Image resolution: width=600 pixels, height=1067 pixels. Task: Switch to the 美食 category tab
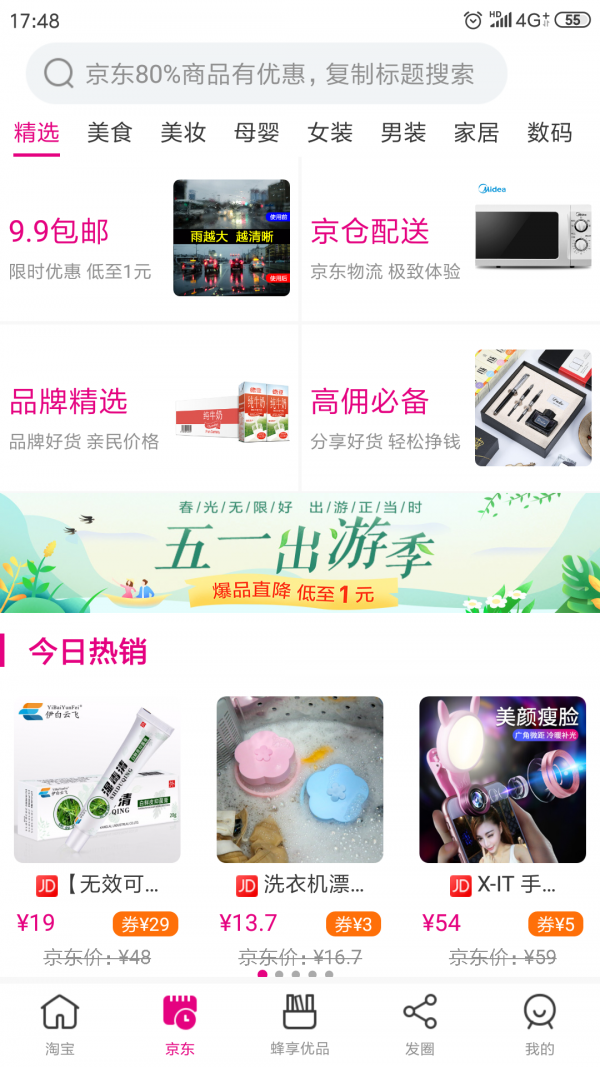(x=110, y=132)
